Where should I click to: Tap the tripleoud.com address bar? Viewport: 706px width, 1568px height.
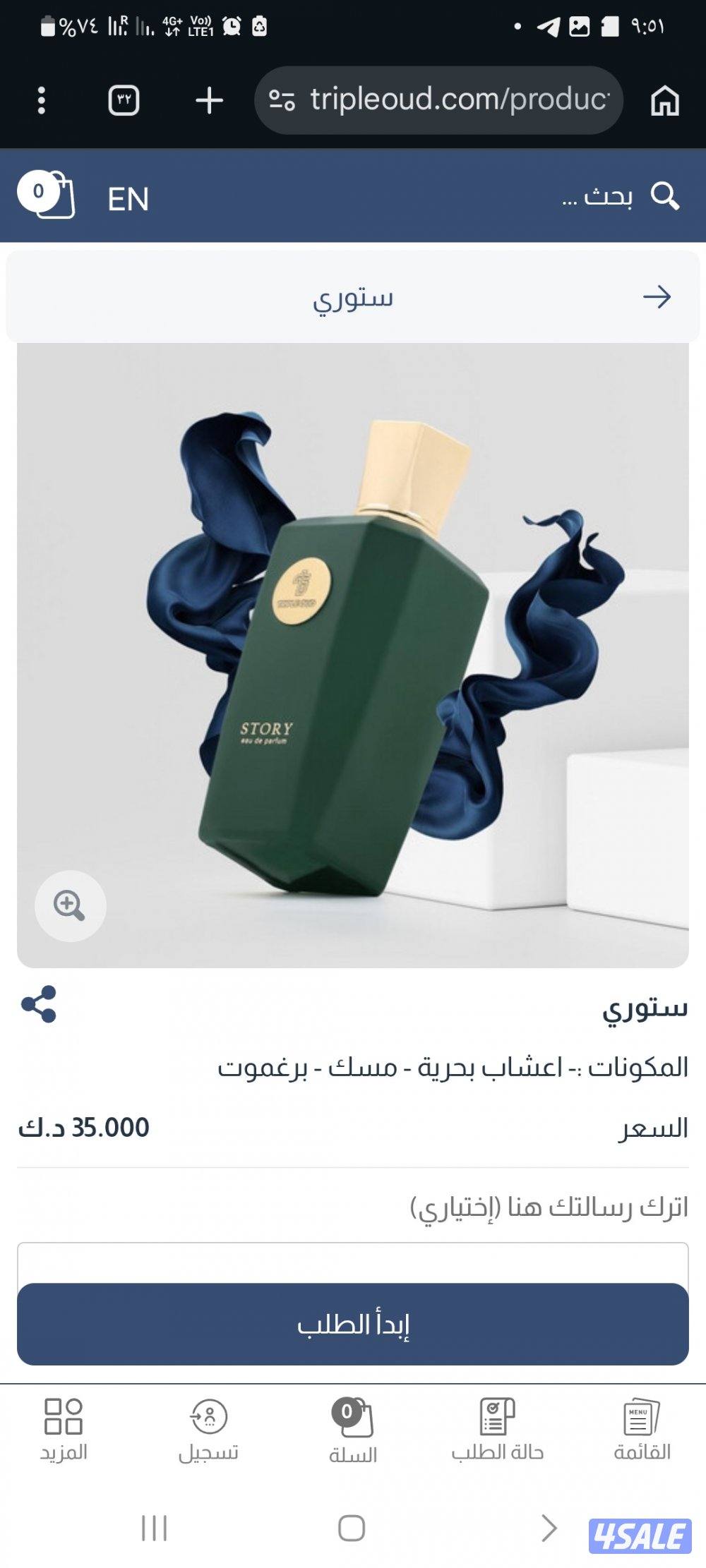click(x=438, y=101)
